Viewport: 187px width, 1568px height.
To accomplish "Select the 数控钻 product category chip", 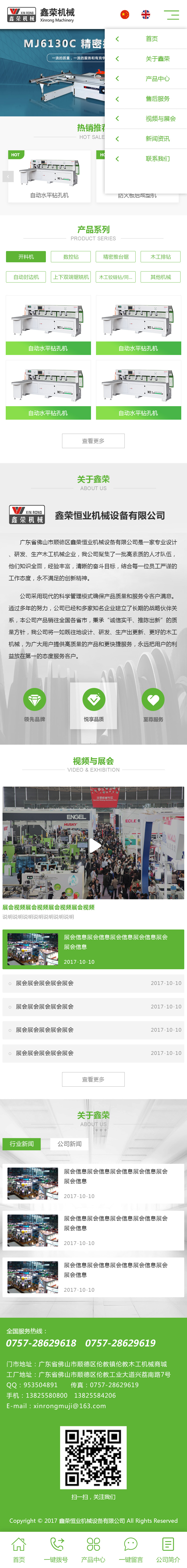I will point(71,257).
